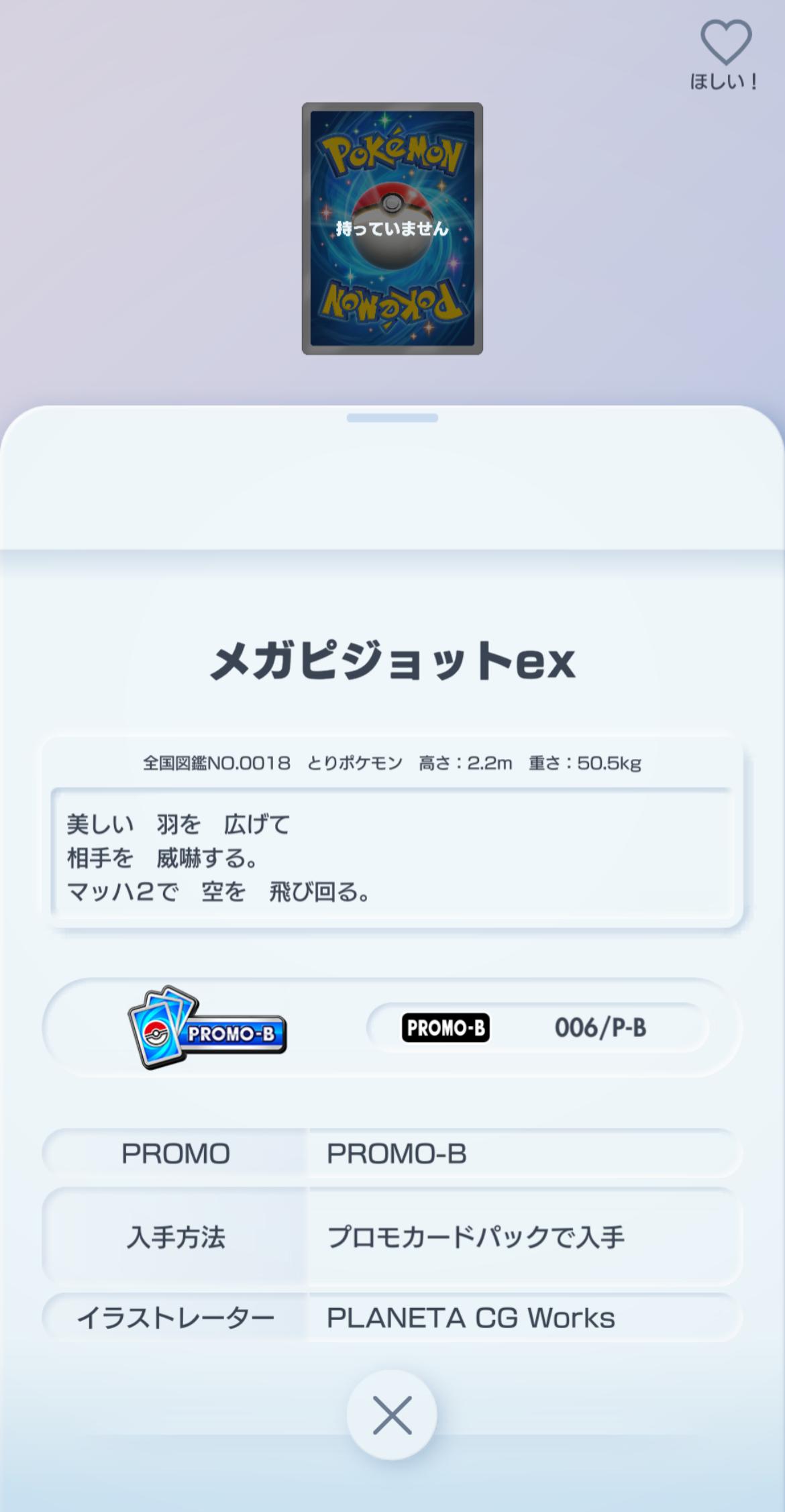
Task: Add card to wishlist with heart icon
Action: pyautogui.click(x=725, y=44)
